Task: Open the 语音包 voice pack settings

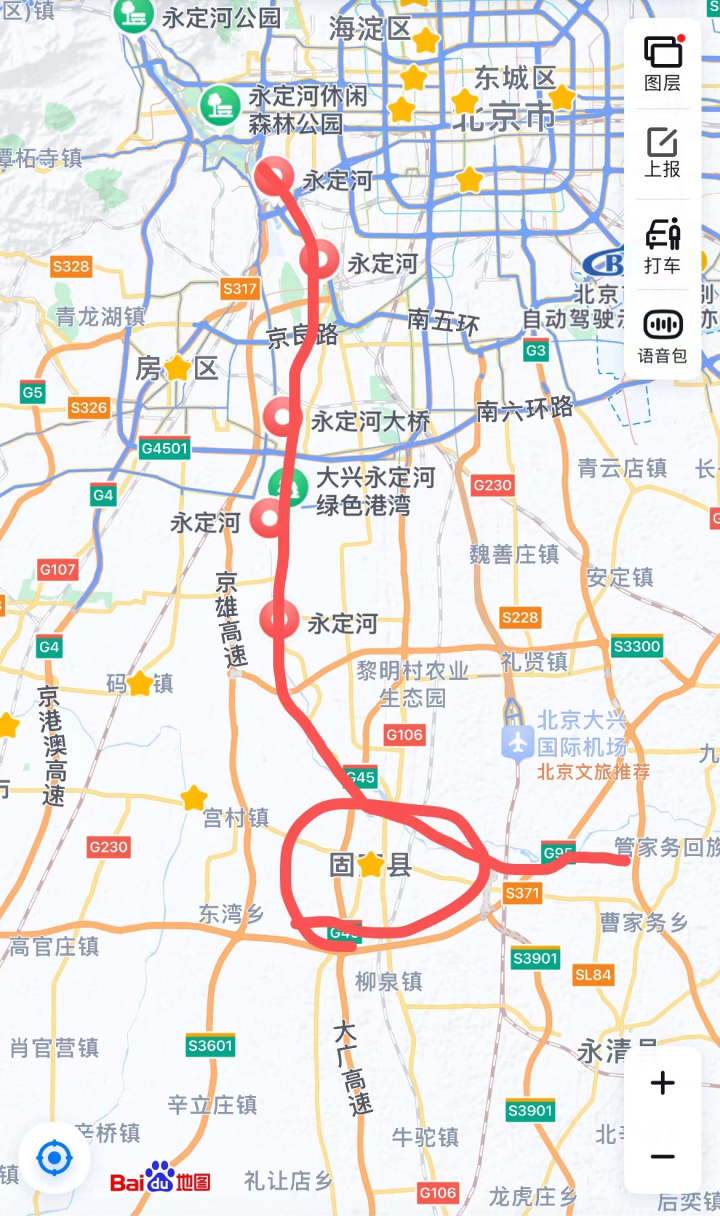Action: (662, 334)
